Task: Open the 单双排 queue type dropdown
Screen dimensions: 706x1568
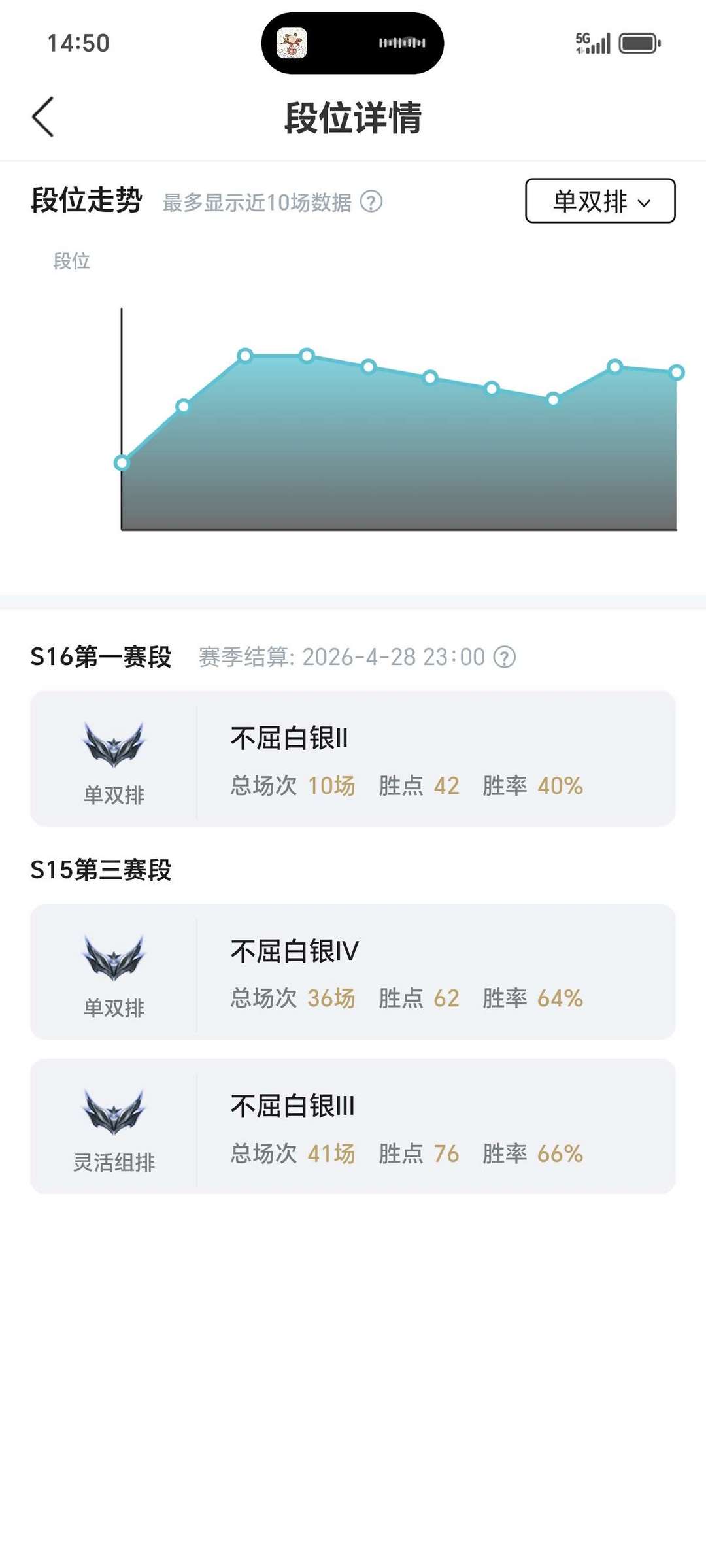Action: tap(600, 201)
